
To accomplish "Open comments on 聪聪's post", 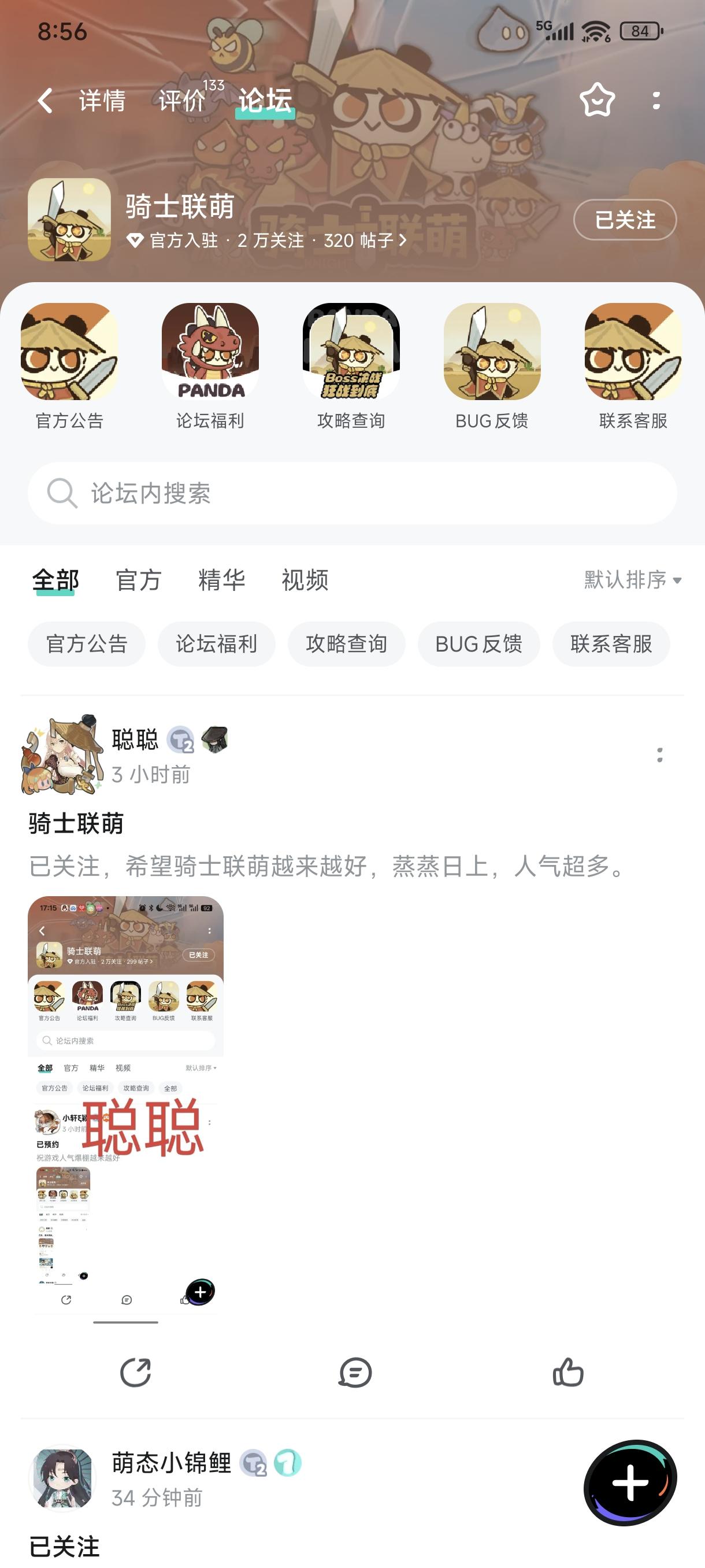I will [x=352, y=1374].
